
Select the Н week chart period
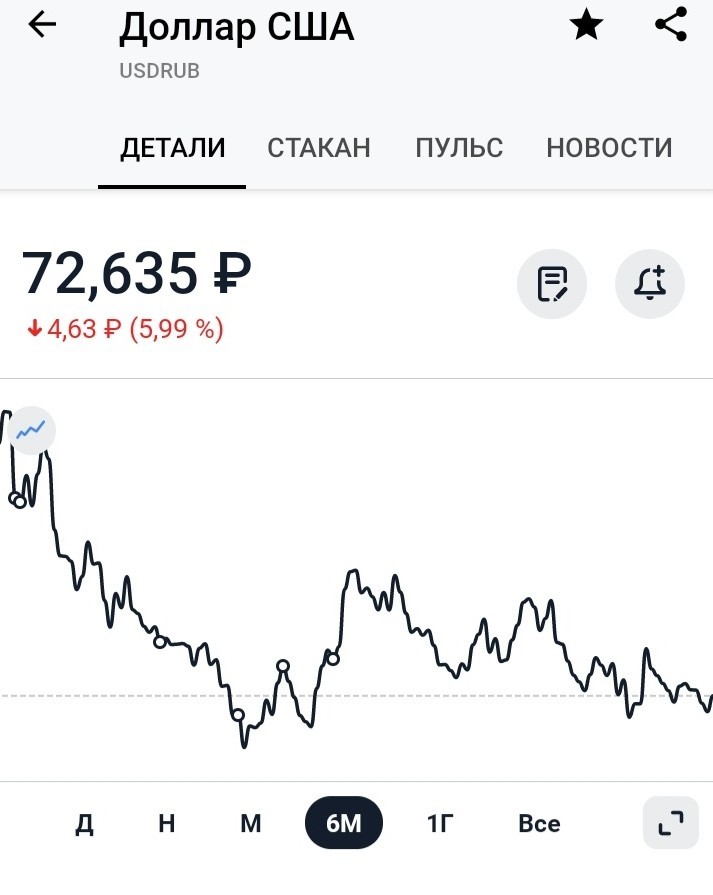click(167, 823)
